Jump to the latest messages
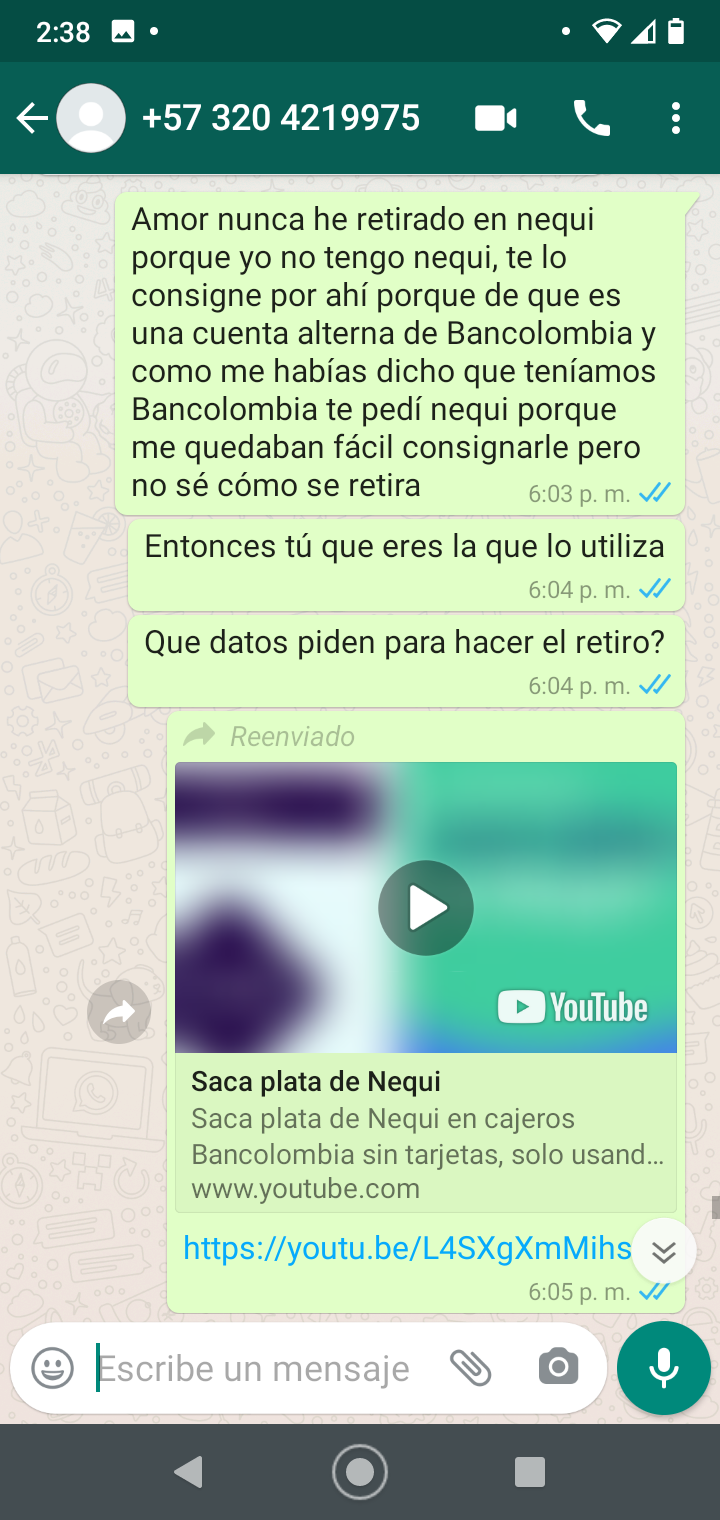This screenshot has height=1520, width=720. coord(664,1252)
